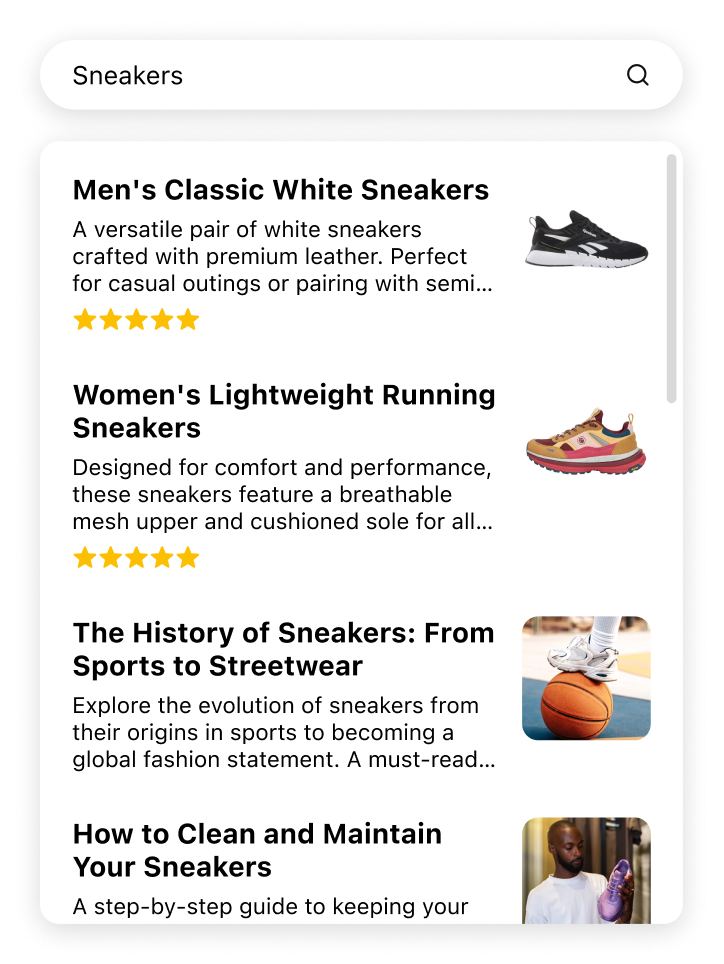Open The History of Sneakers article

coord(284,649)
